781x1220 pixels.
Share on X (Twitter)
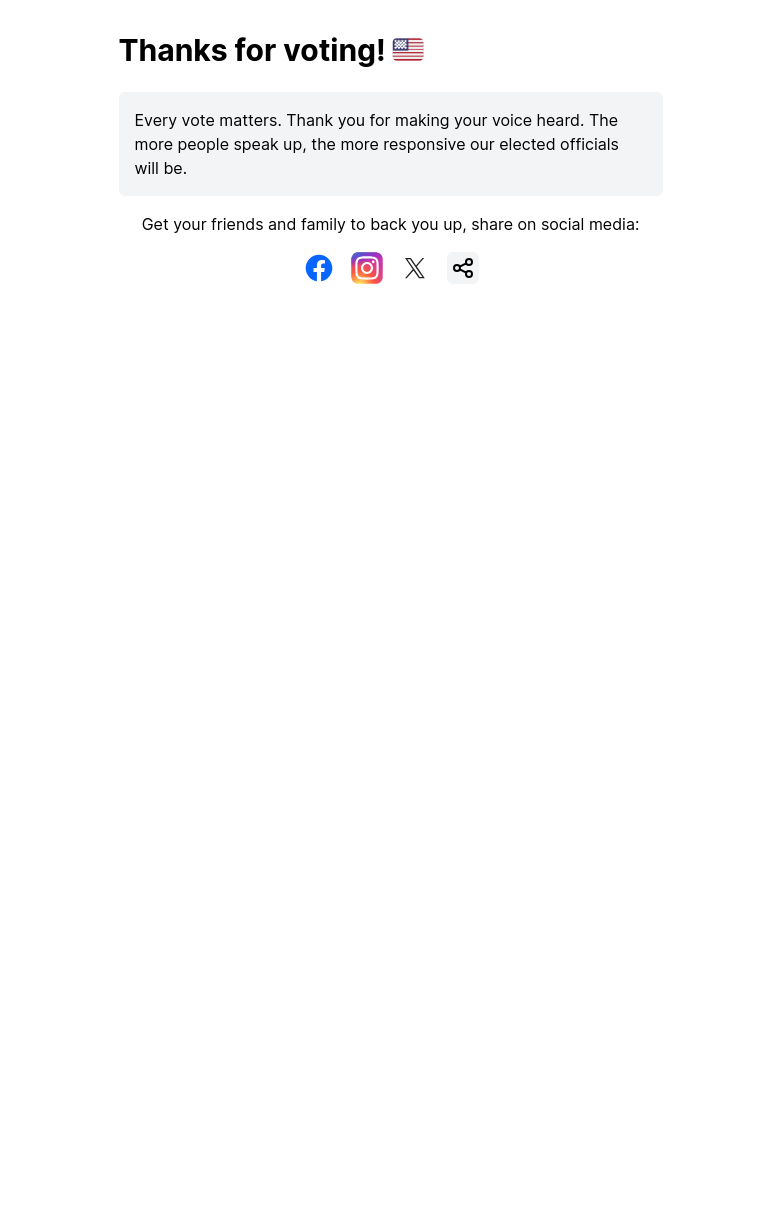(415, 268)
